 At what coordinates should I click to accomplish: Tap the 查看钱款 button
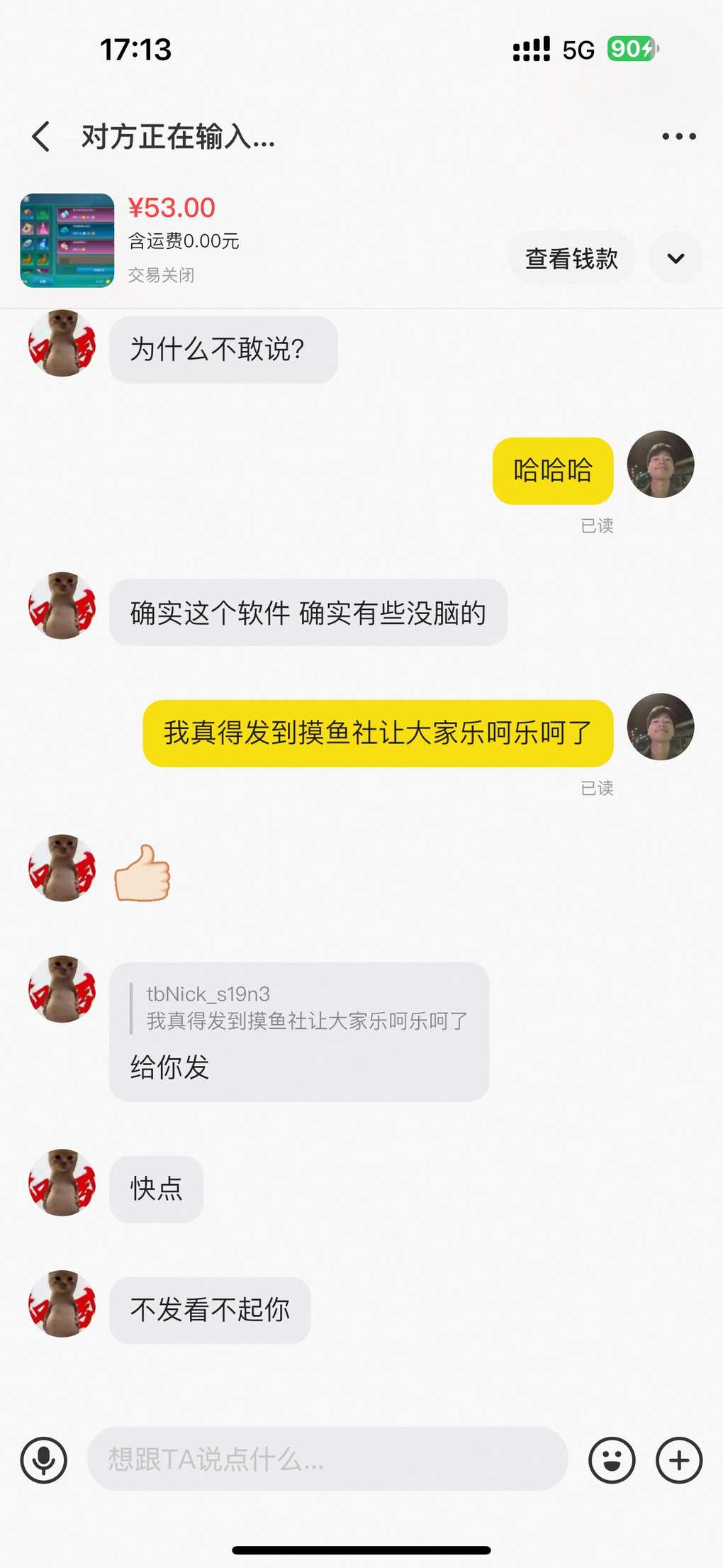coord(571,258)
